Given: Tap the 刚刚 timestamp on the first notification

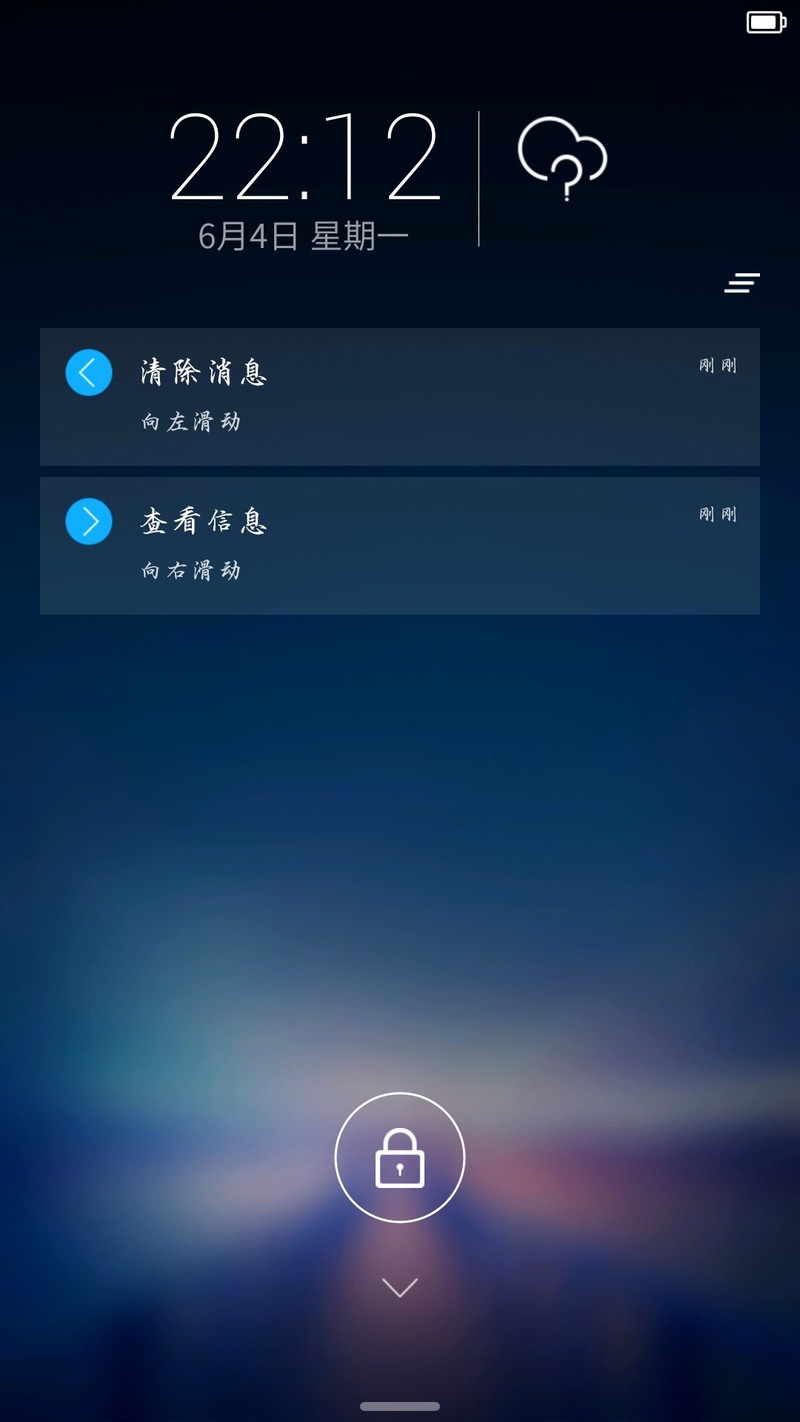Looking at the screenshot, I should [x=717, y=366].
